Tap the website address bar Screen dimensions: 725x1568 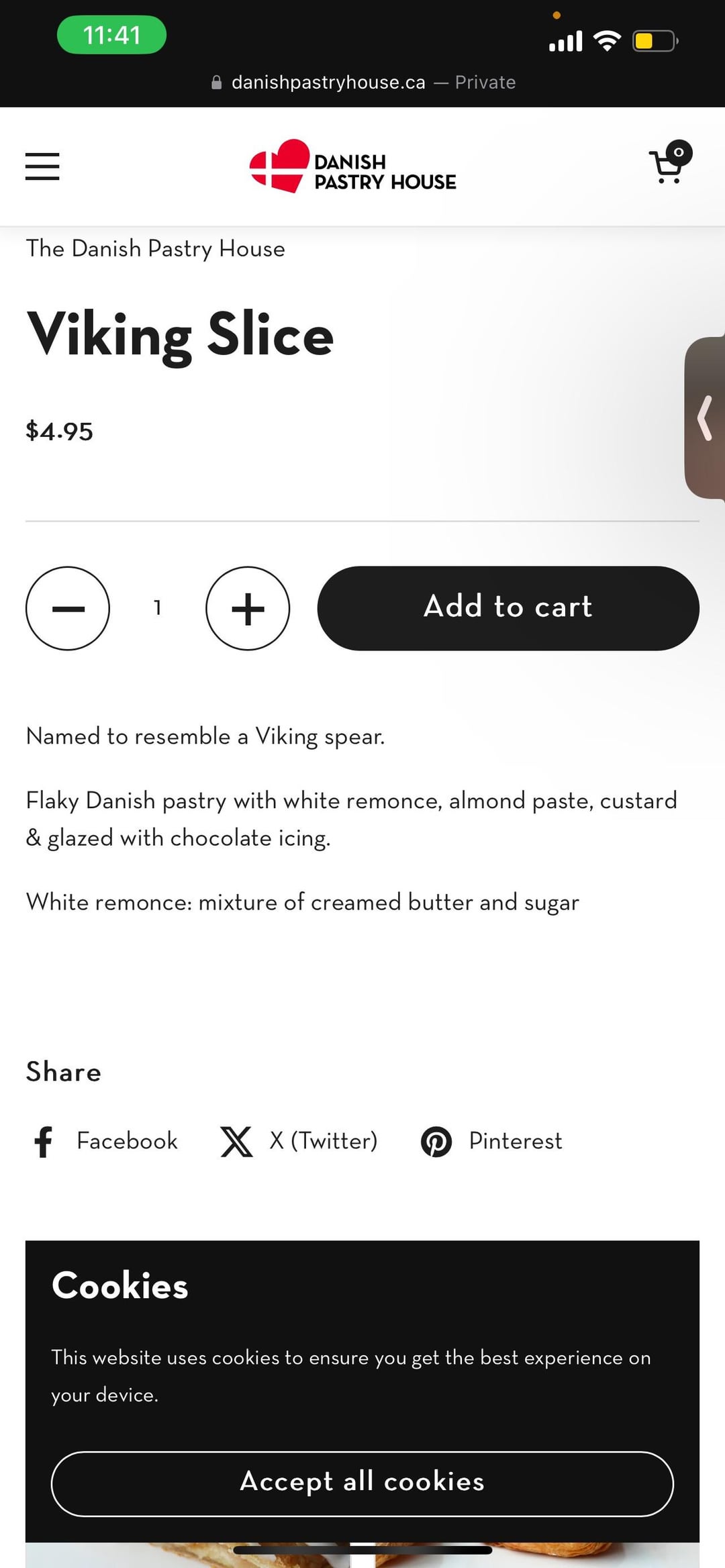[x=362, y=83]
